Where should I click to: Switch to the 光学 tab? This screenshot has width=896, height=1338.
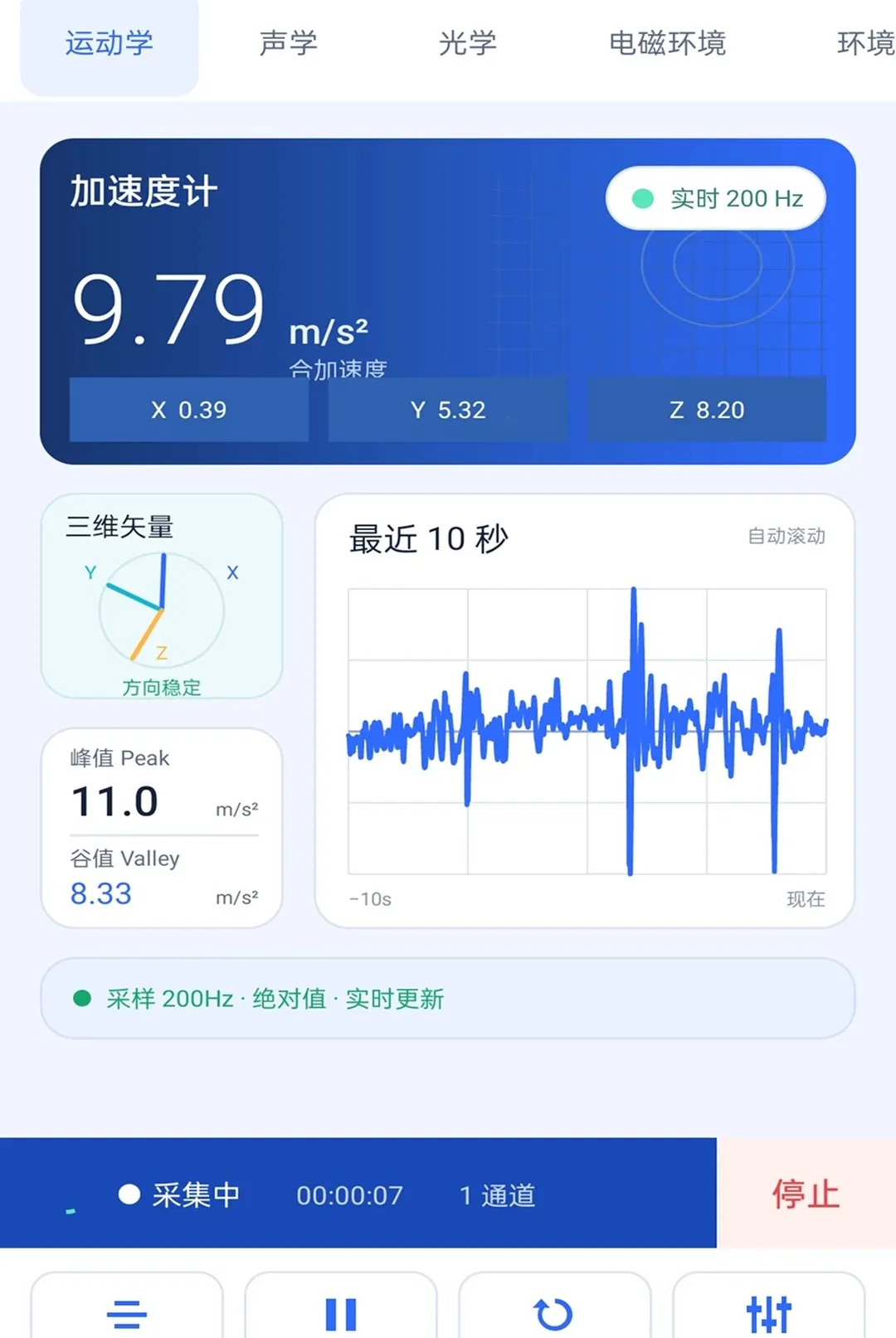(x=467, y=42)
